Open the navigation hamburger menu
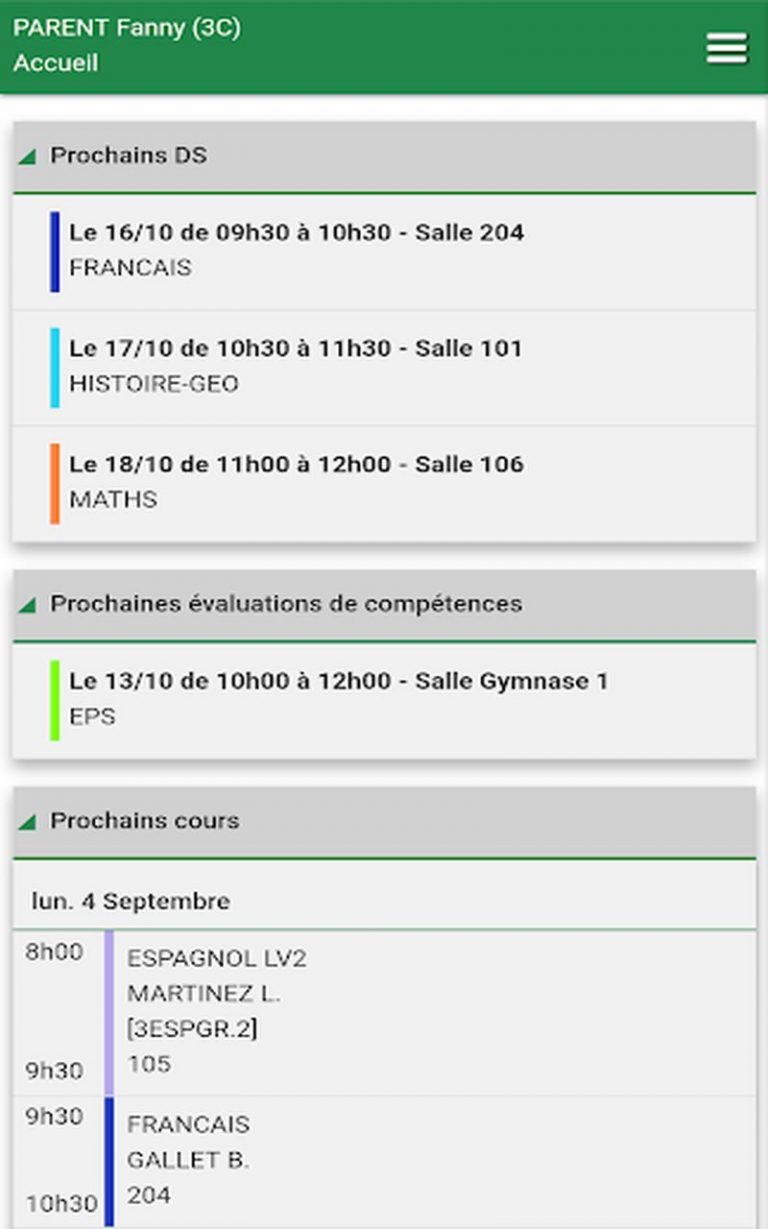This screenshot has height=1229, width=768. [727, 47]
